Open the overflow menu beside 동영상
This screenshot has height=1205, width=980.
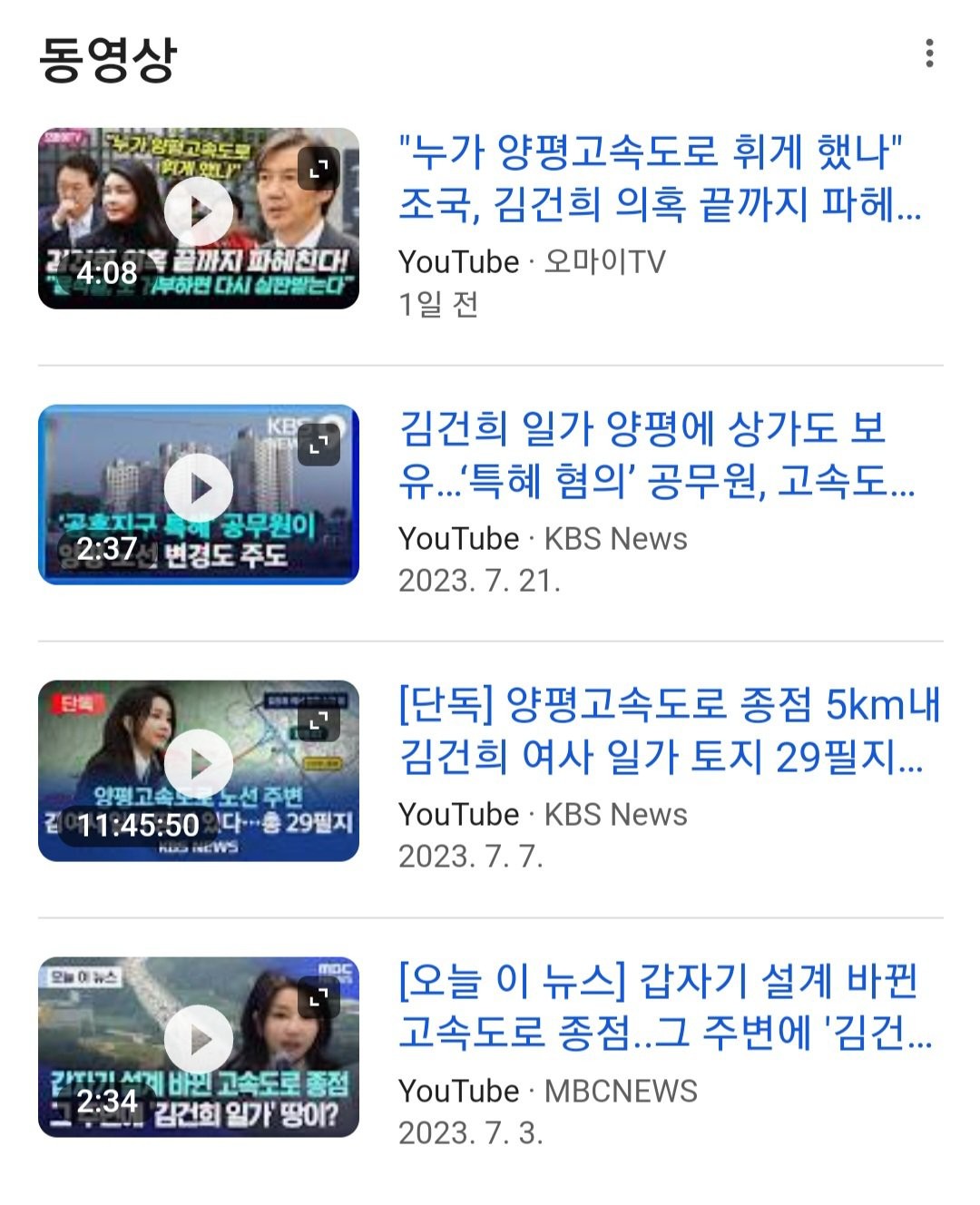coord(929,54)
